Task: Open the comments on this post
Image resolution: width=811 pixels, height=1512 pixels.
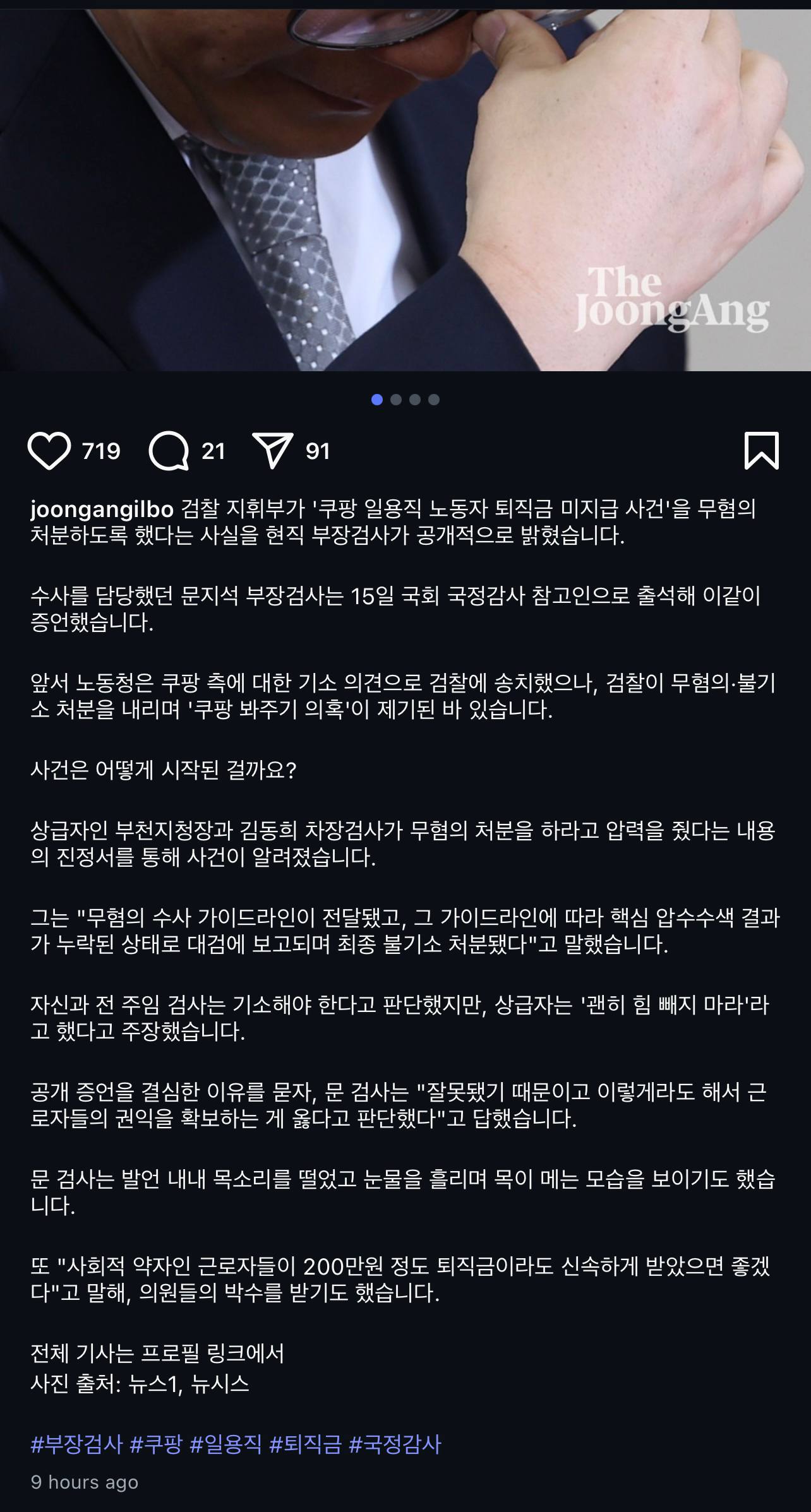Action: click(169, 451)
